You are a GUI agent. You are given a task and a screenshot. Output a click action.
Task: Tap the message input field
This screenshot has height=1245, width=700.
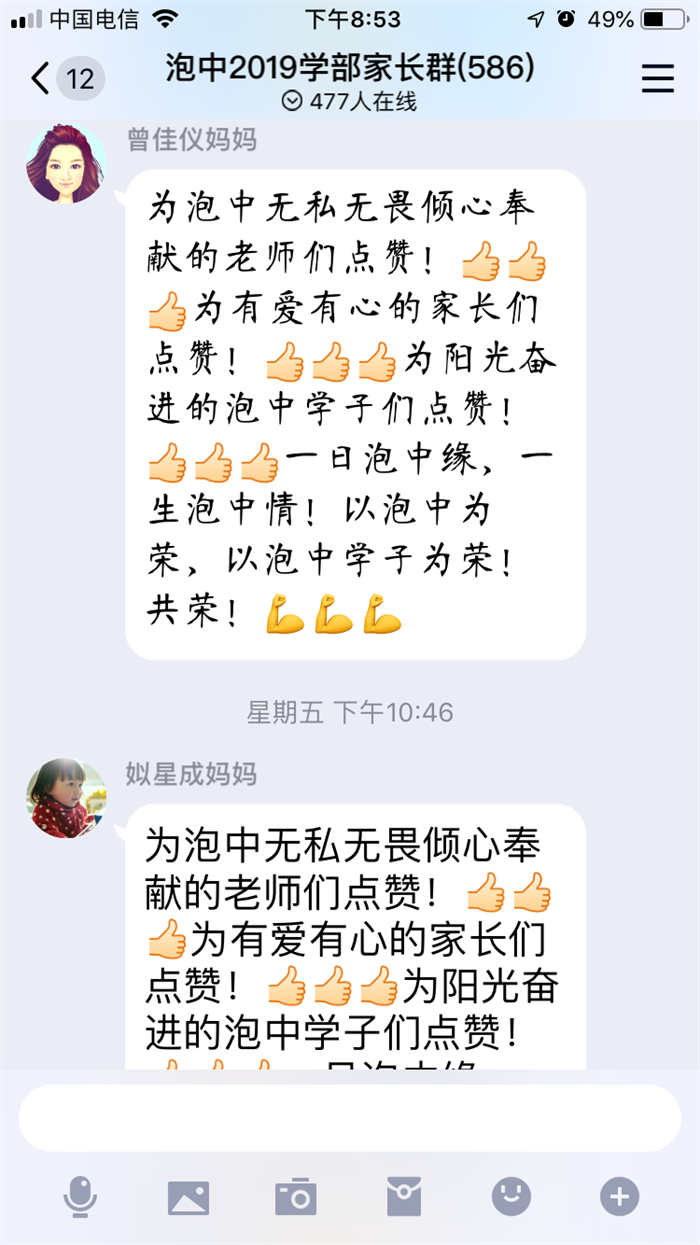point(349,1117)
